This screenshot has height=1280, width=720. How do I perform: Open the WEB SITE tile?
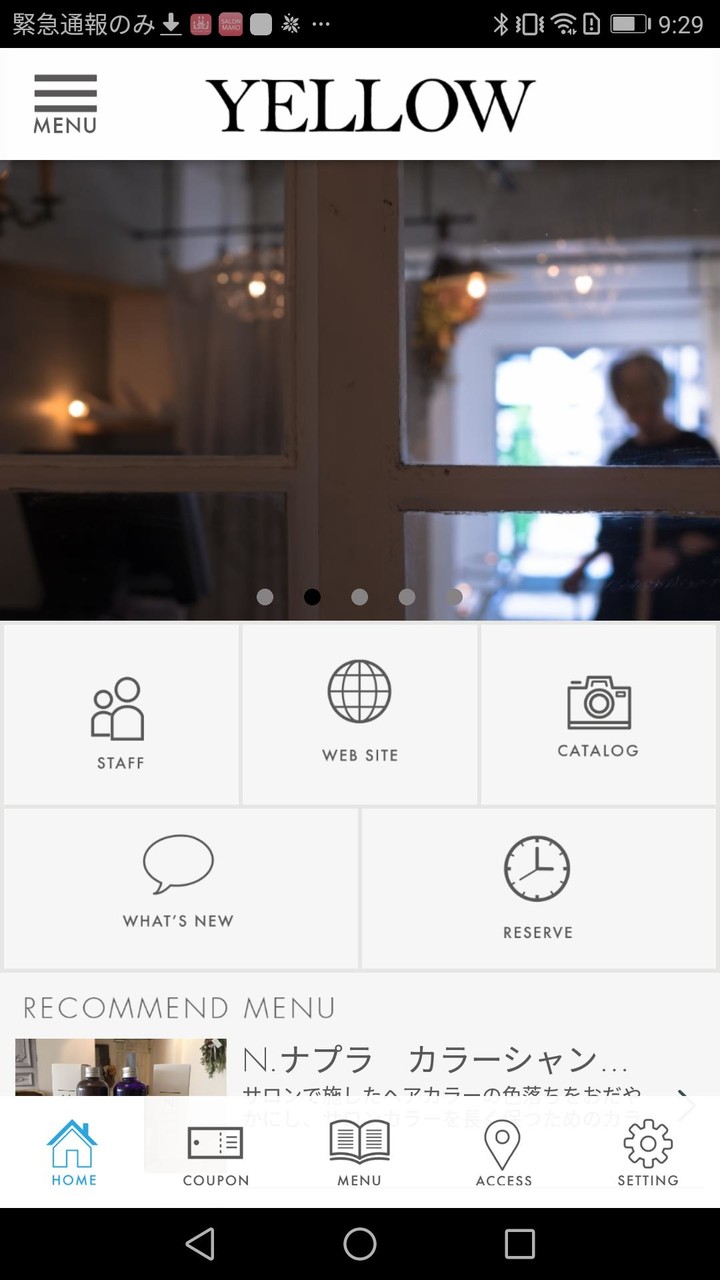coord(360,715)
